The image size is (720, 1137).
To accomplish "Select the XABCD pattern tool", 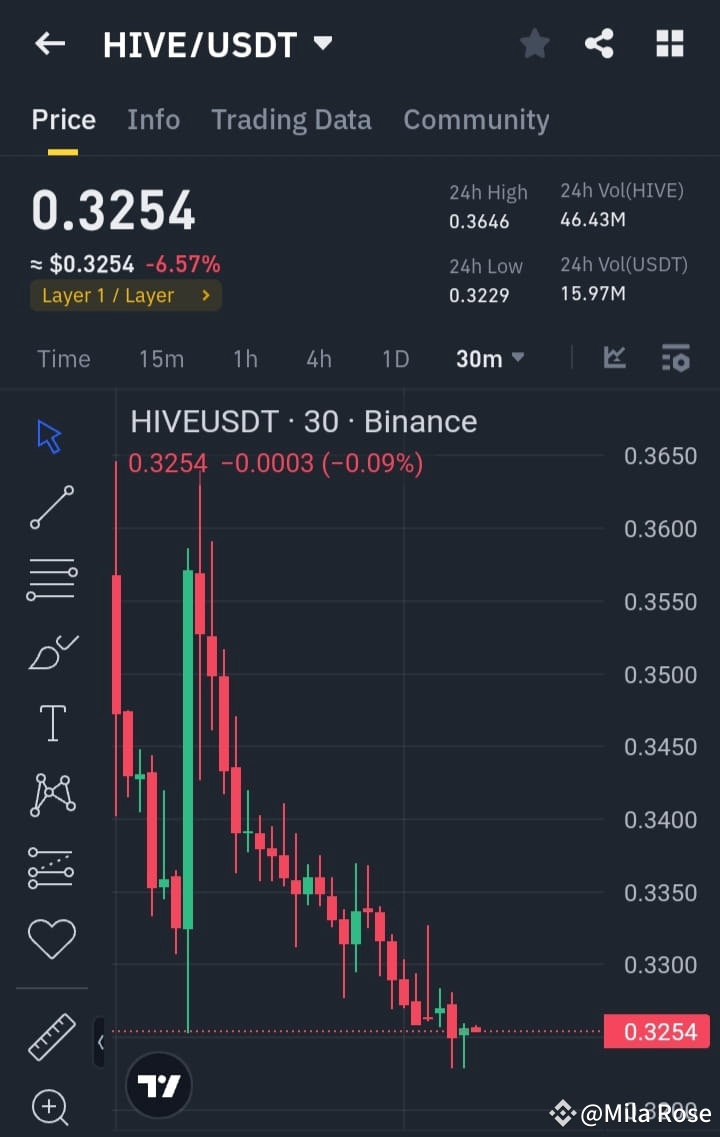I will (51, 793).
